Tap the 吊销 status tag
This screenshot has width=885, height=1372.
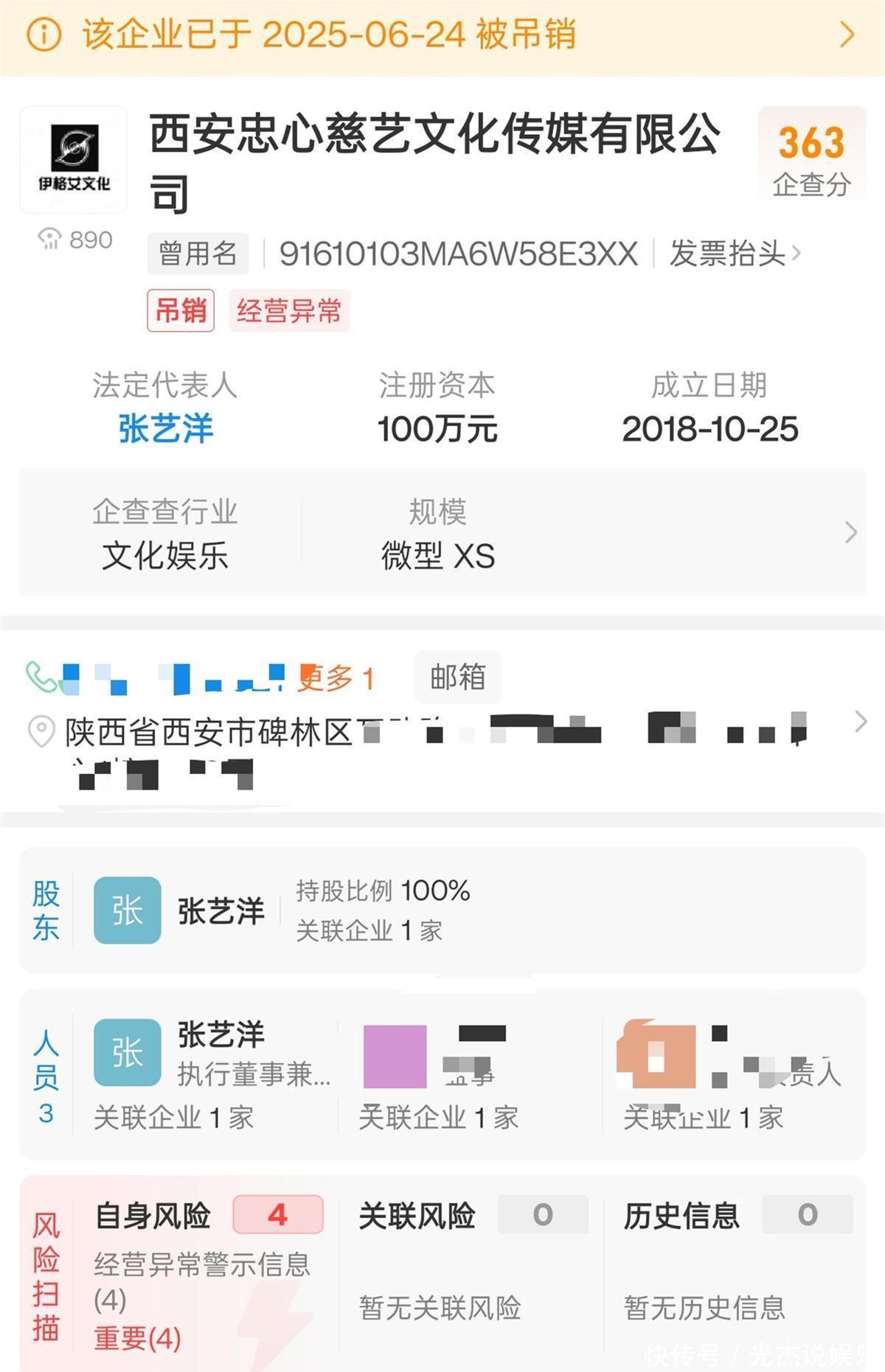coord(181,310)
